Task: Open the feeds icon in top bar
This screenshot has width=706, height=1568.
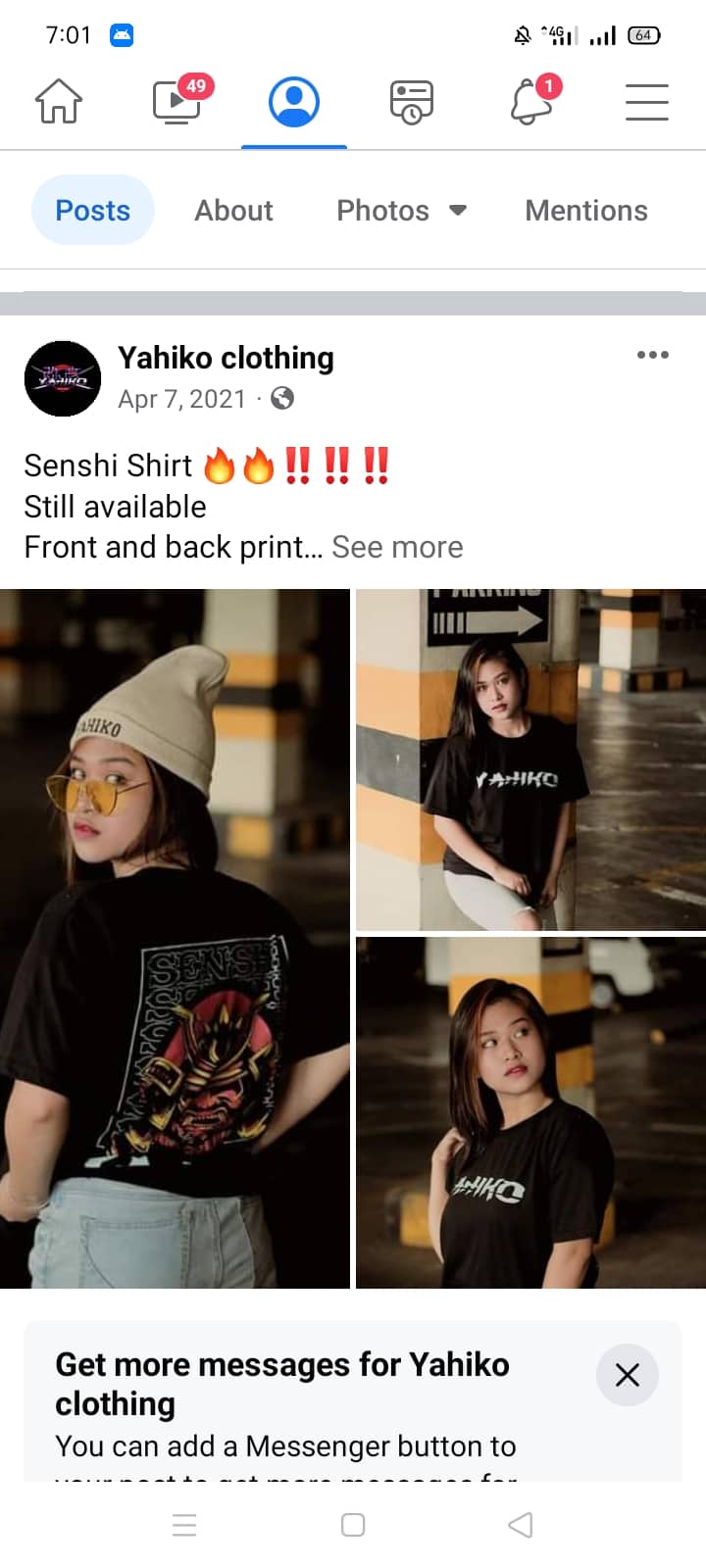Action: coord(412,102)
